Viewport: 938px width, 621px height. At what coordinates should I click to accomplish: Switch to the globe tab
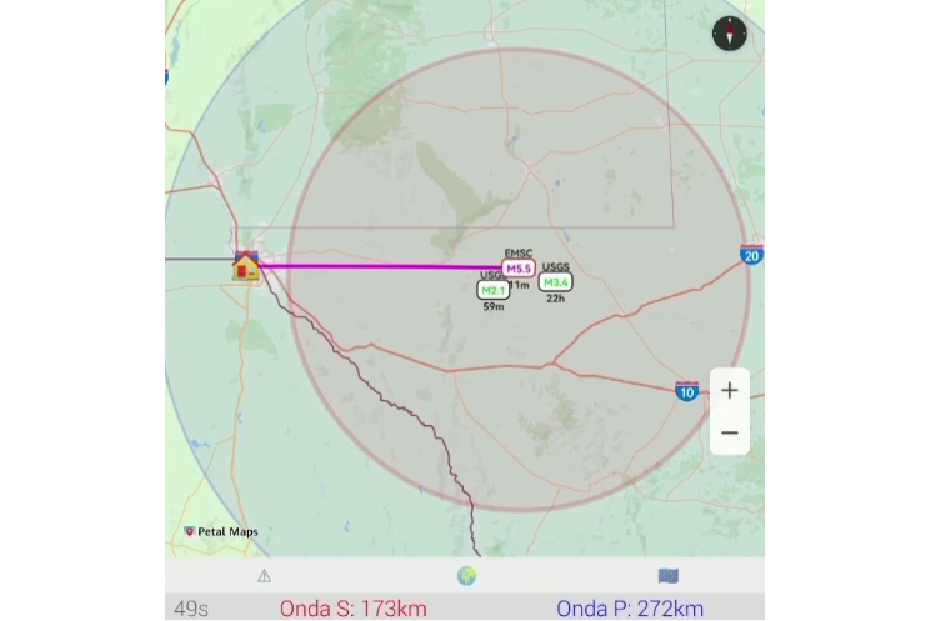pyautogui.click(x=466, y=575)
